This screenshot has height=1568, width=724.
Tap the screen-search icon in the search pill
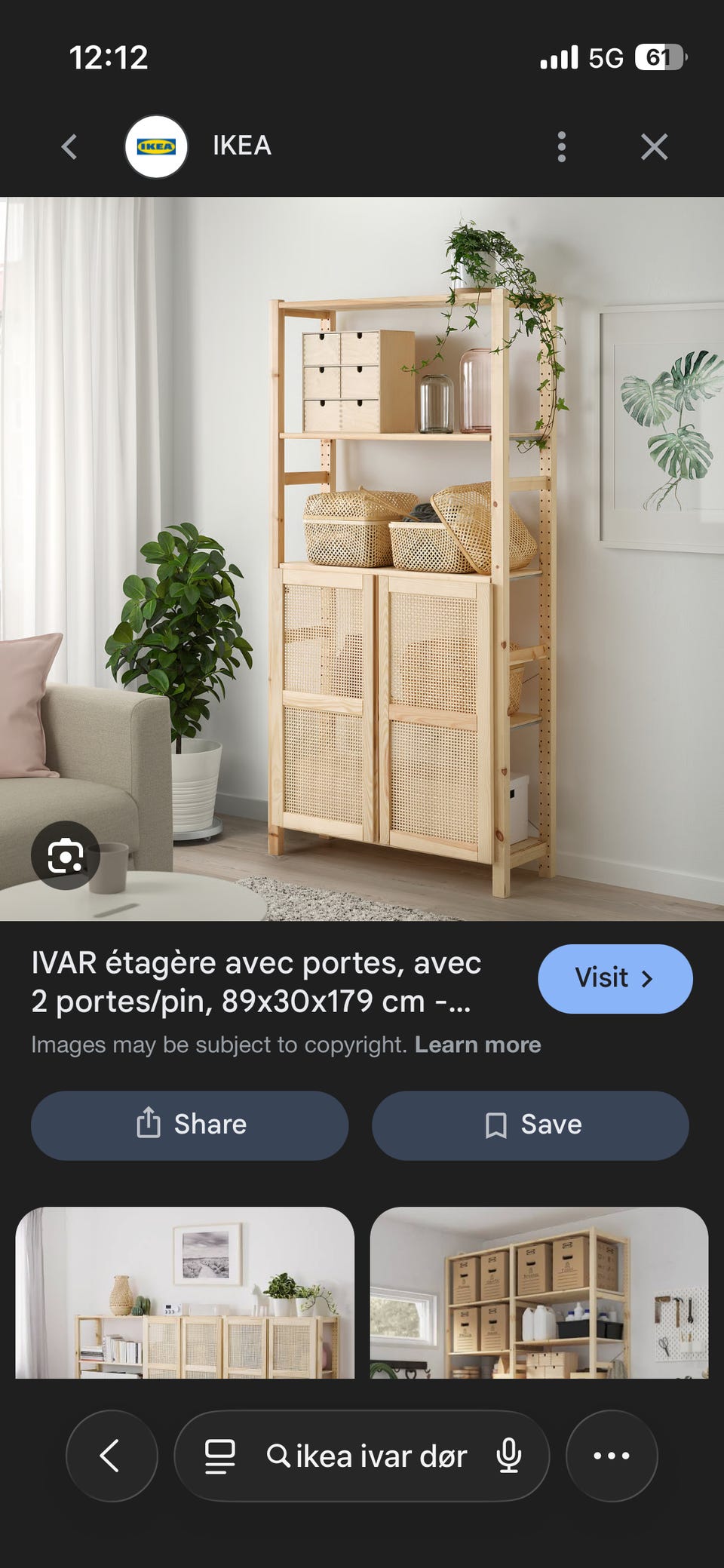[x=217, y=1456]
